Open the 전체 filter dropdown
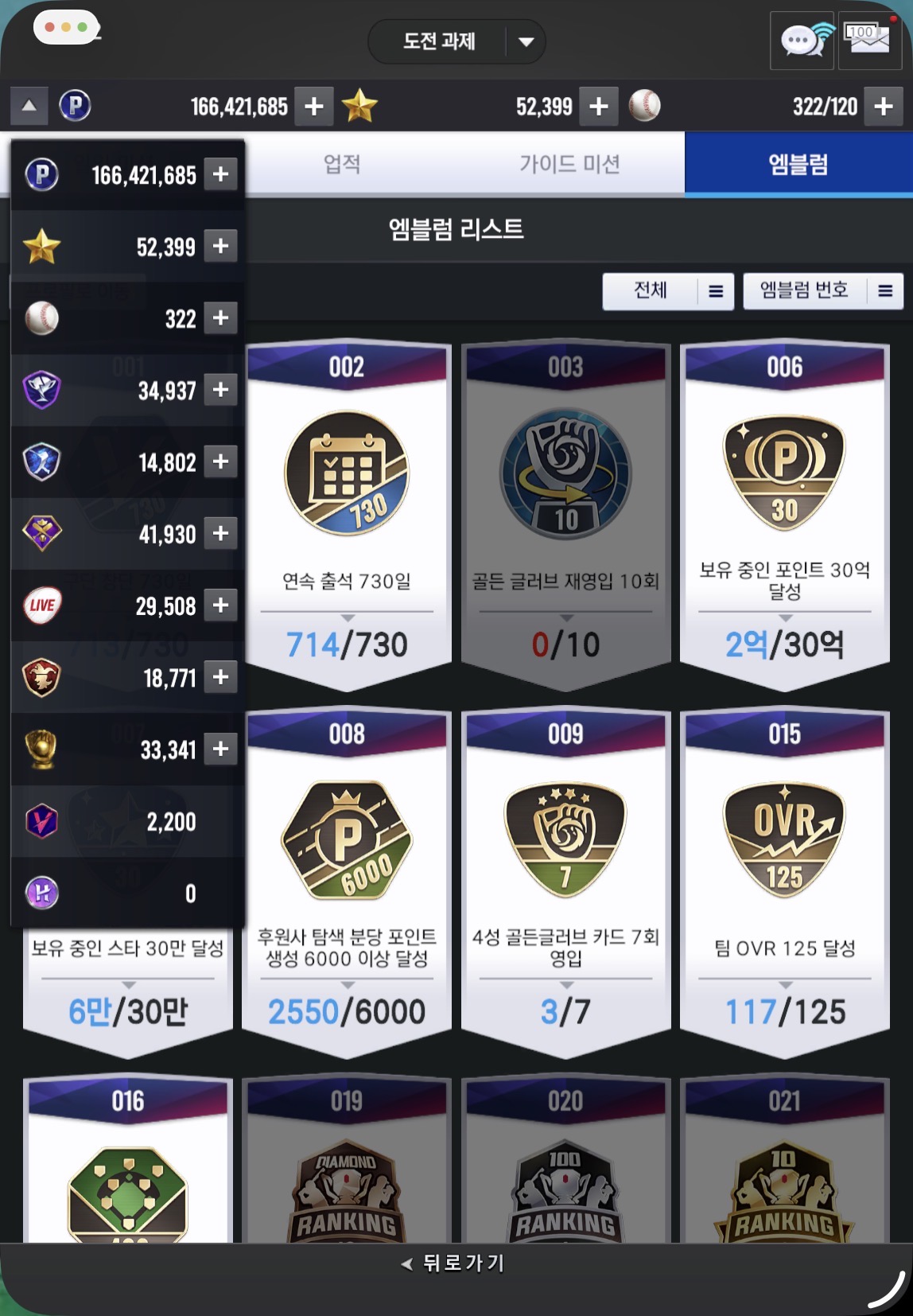Screen dimensions: 913x1316 pyautogui.click(x=668, y=291)
